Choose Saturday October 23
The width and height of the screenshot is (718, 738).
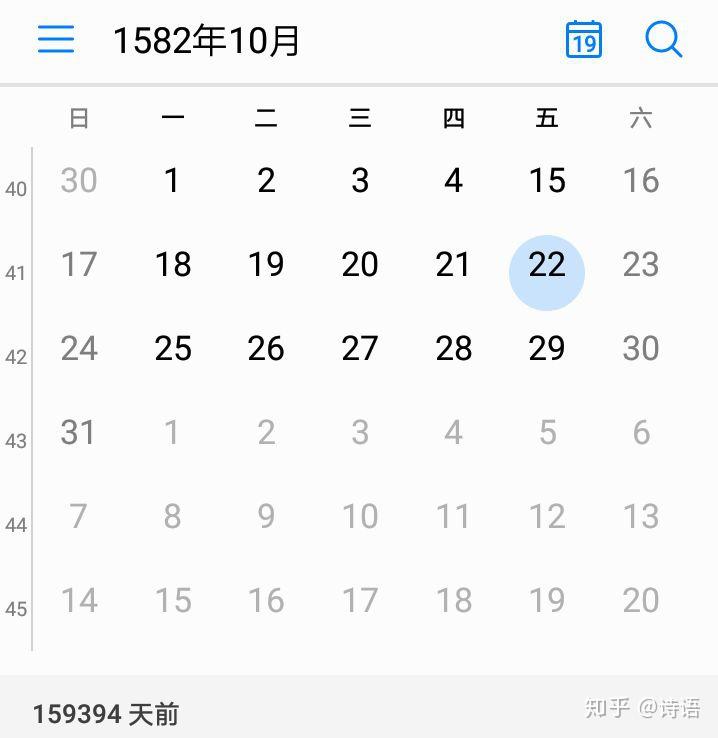tap(641, 265)
